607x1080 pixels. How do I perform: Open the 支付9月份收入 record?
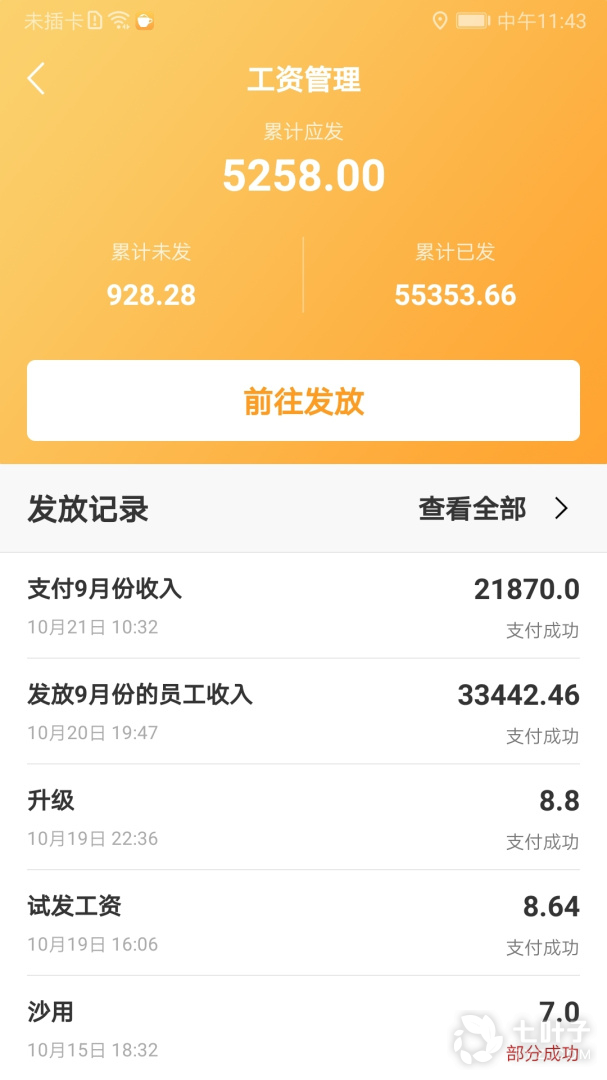coord(303,606)
